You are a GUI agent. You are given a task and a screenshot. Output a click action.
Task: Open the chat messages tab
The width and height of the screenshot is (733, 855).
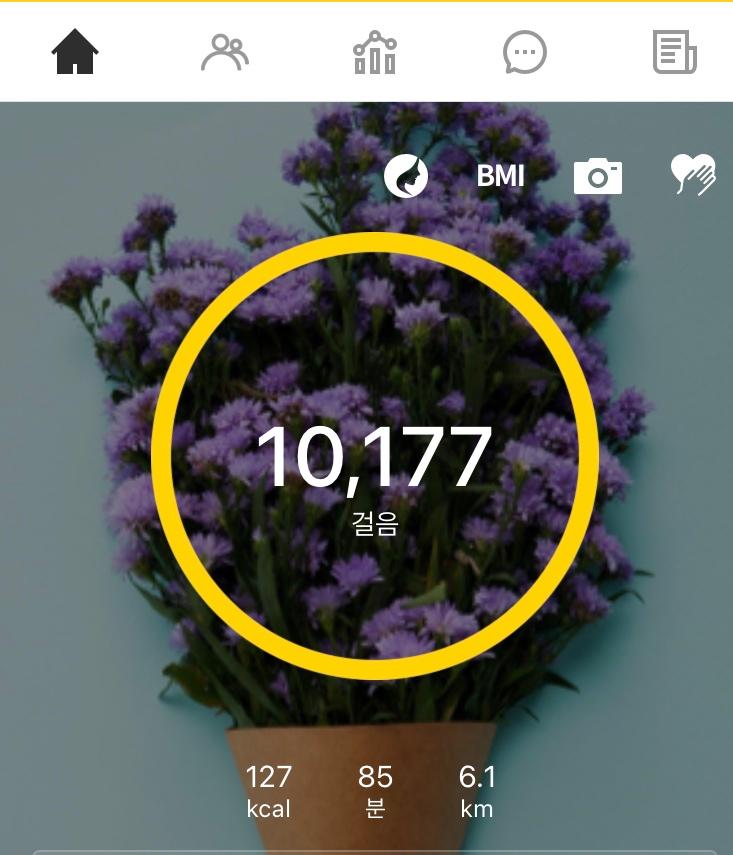[x=525, y=52]
